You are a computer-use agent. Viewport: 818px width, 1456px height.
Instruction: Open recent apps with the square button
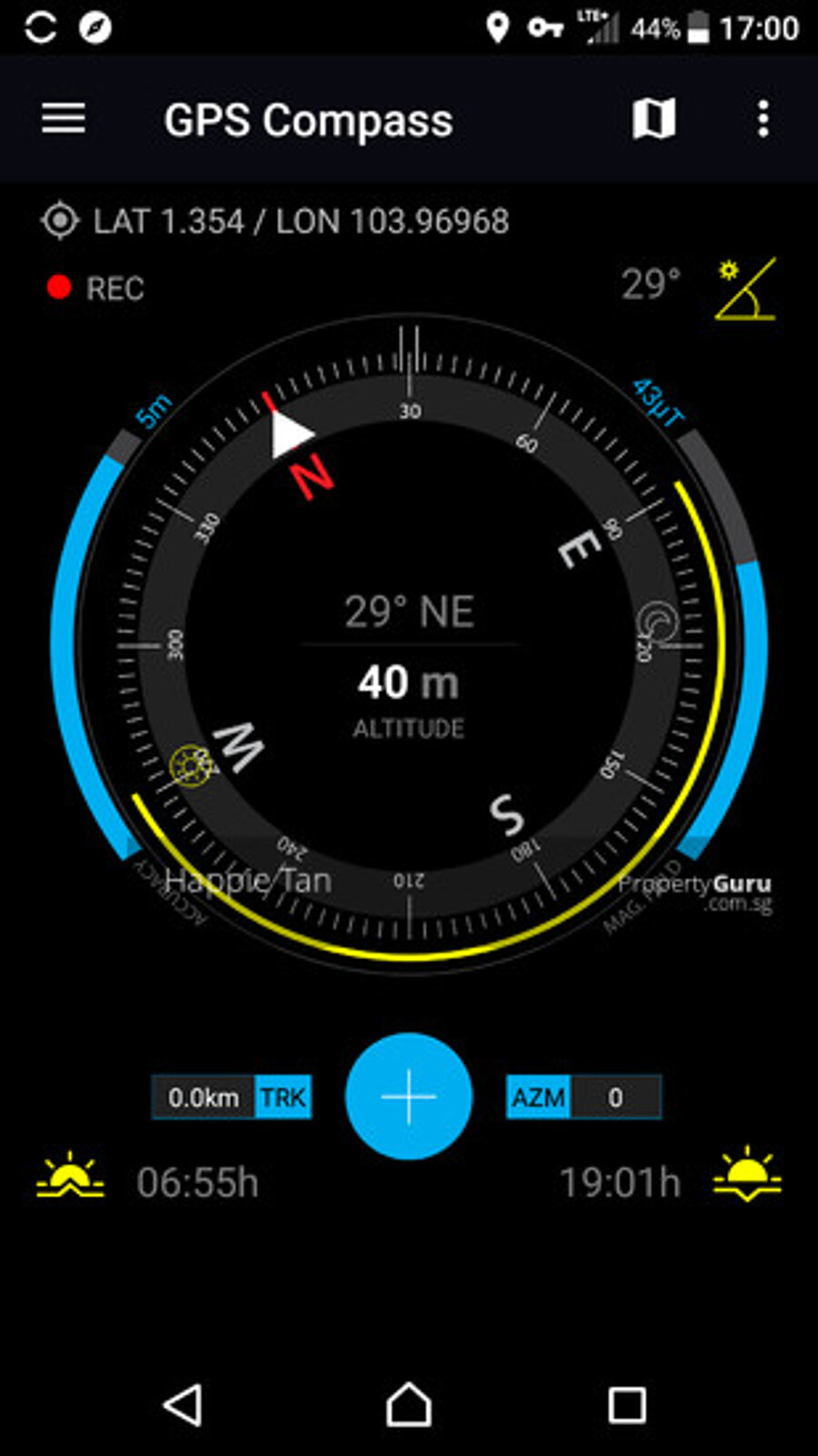(626, 1404)
